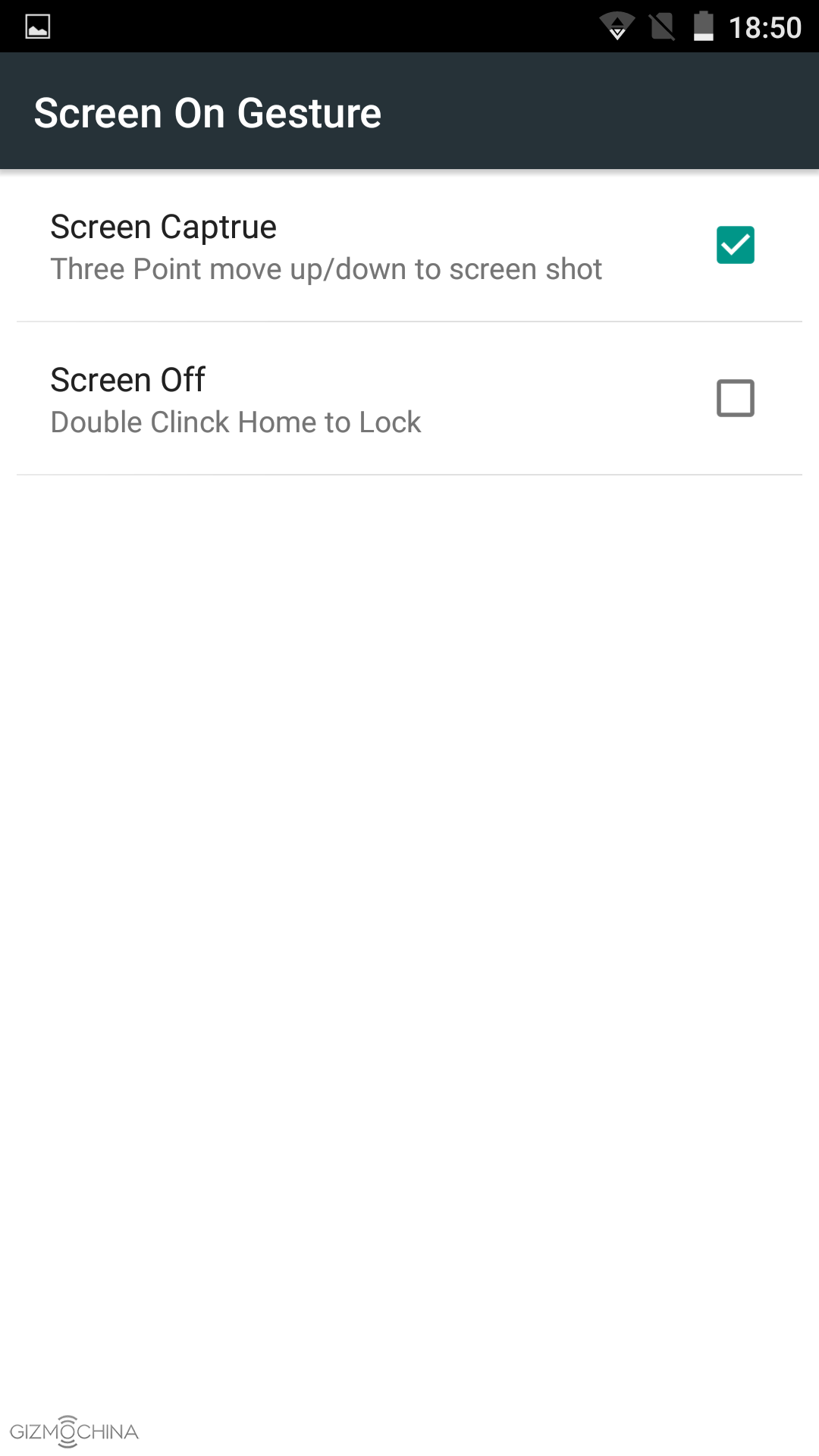Image resolution: width=819 pixels, height=1456 pixels.
Task: Enable the Screen Off checkbox
Action: pyautogui.click(x=735, y=398)
